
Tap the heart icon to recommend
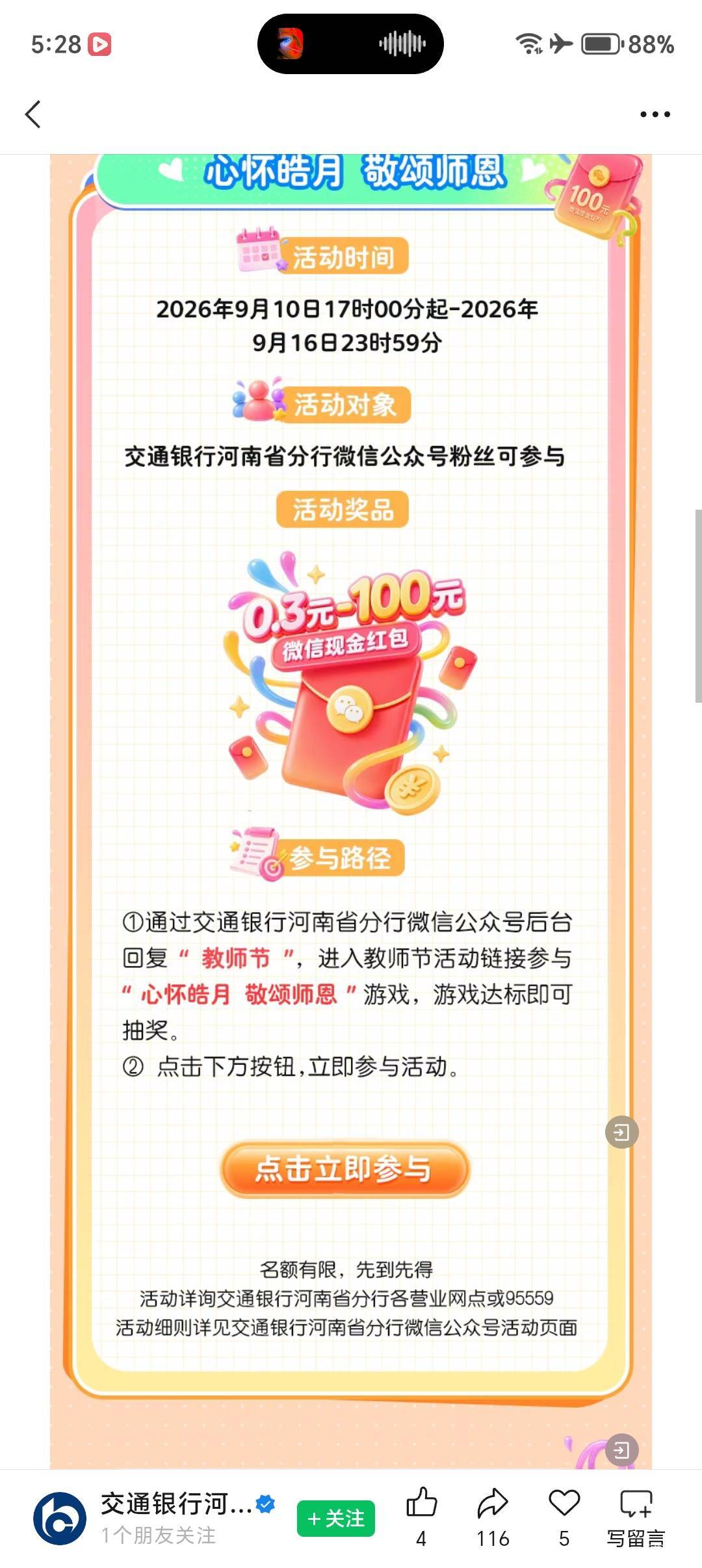[564, 1517]
